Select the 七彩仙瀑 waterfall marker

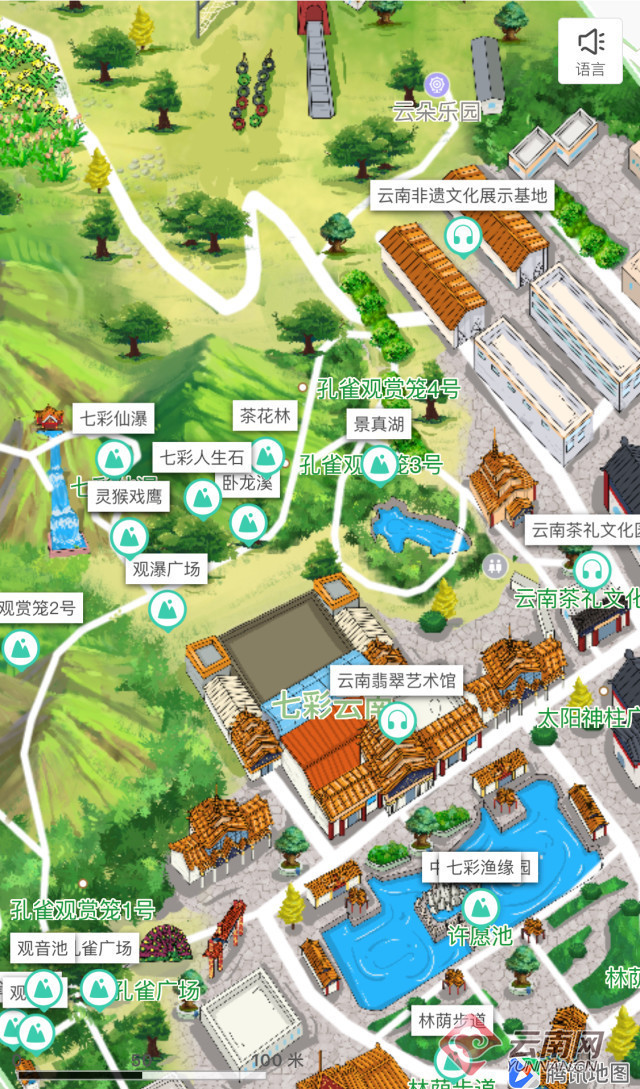pyautogui.click(x=114, y=458)
